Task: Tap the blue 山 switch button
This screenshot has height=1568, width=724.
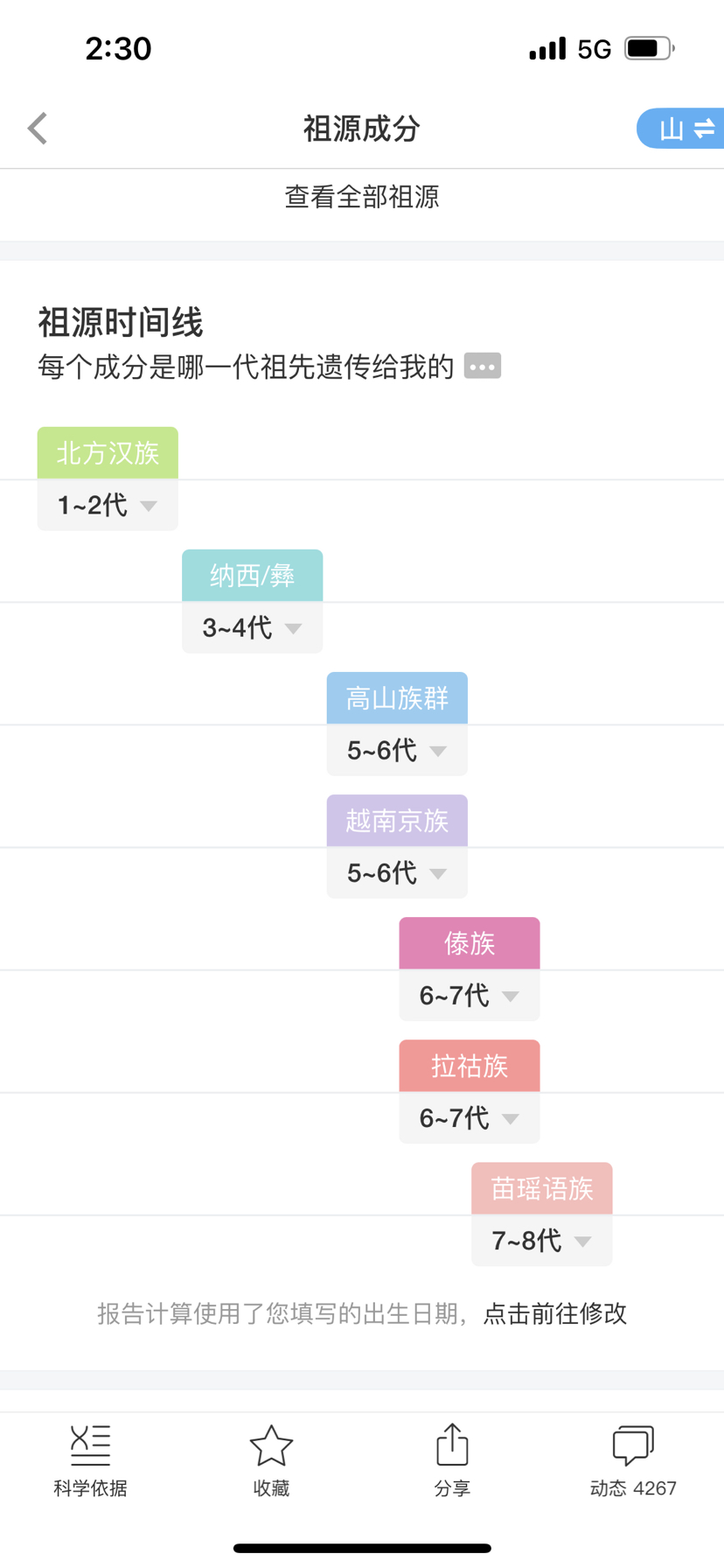Action: [x=681, y=129]
